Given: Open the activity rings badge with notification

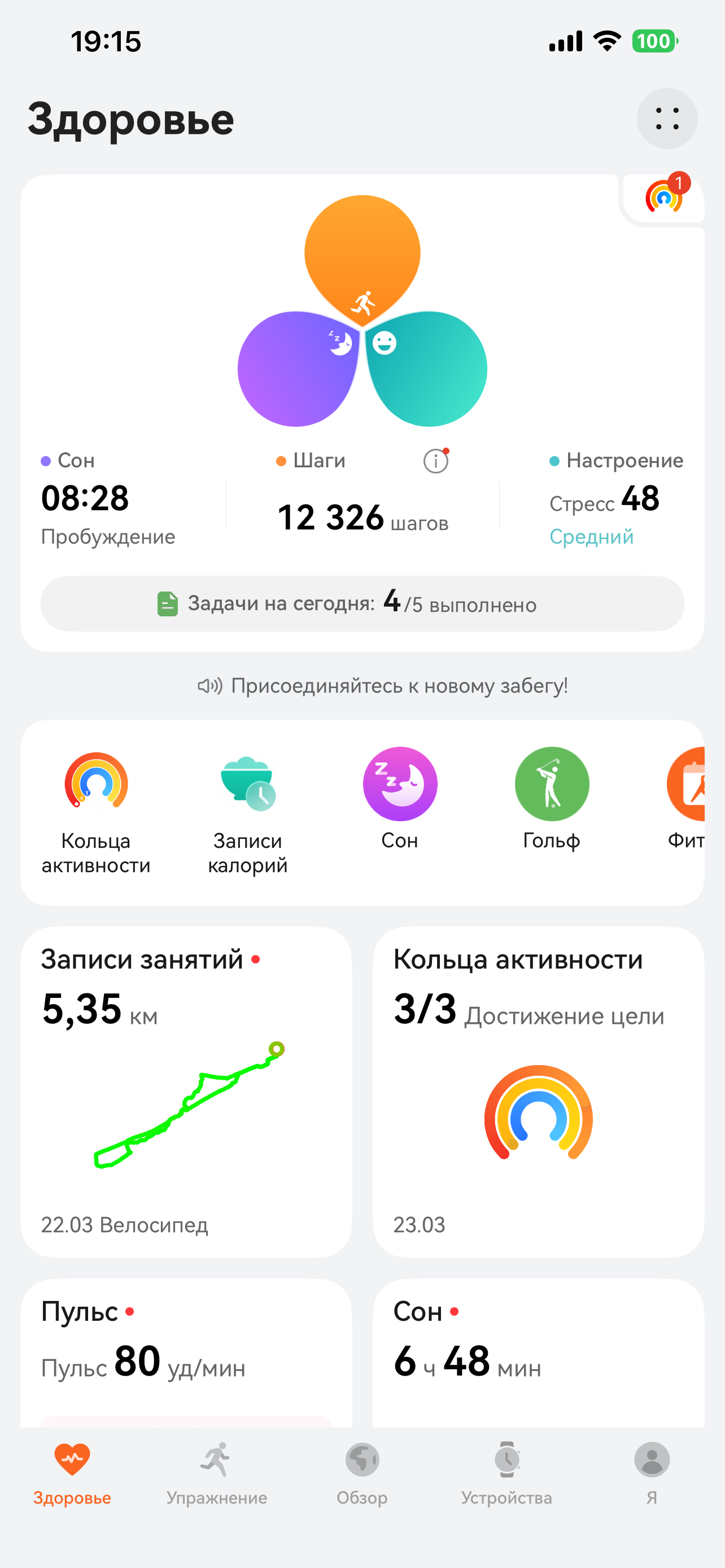Looking at the screenshot, I should [663, 198].
